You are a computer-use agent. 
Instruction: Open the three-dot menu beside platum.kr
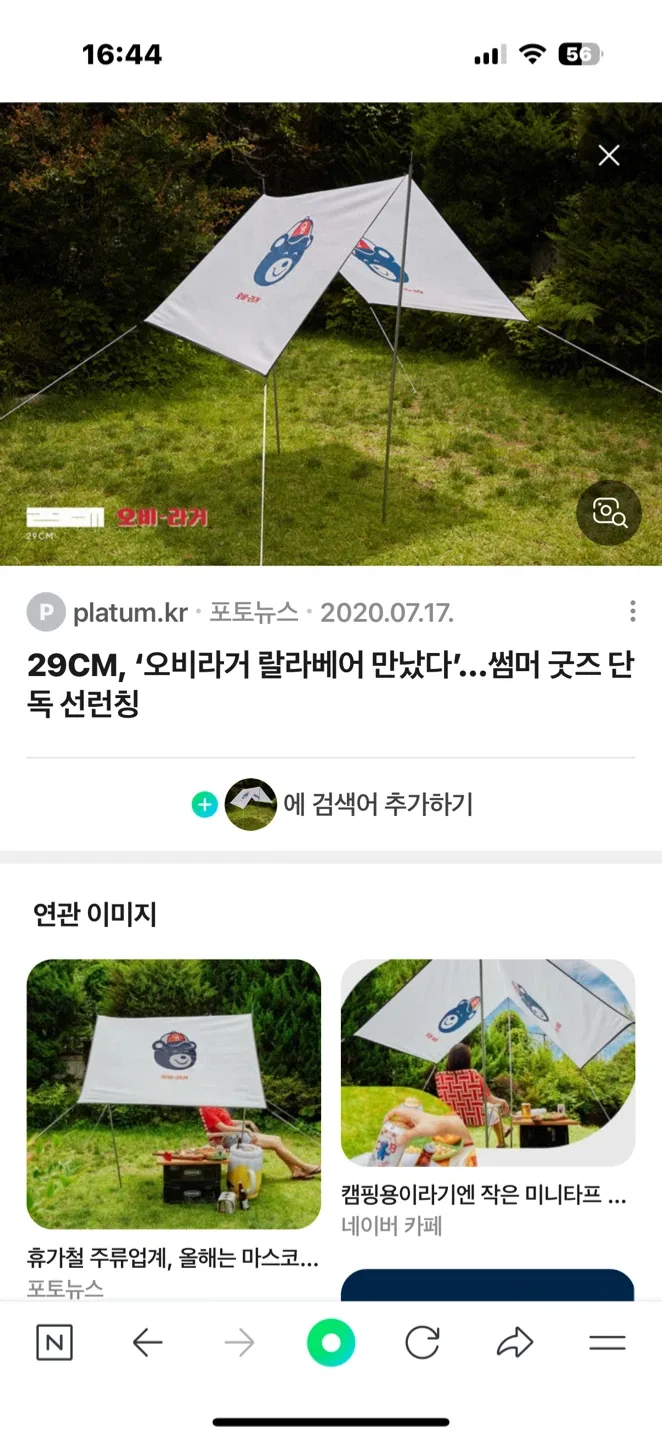(632, 611)
